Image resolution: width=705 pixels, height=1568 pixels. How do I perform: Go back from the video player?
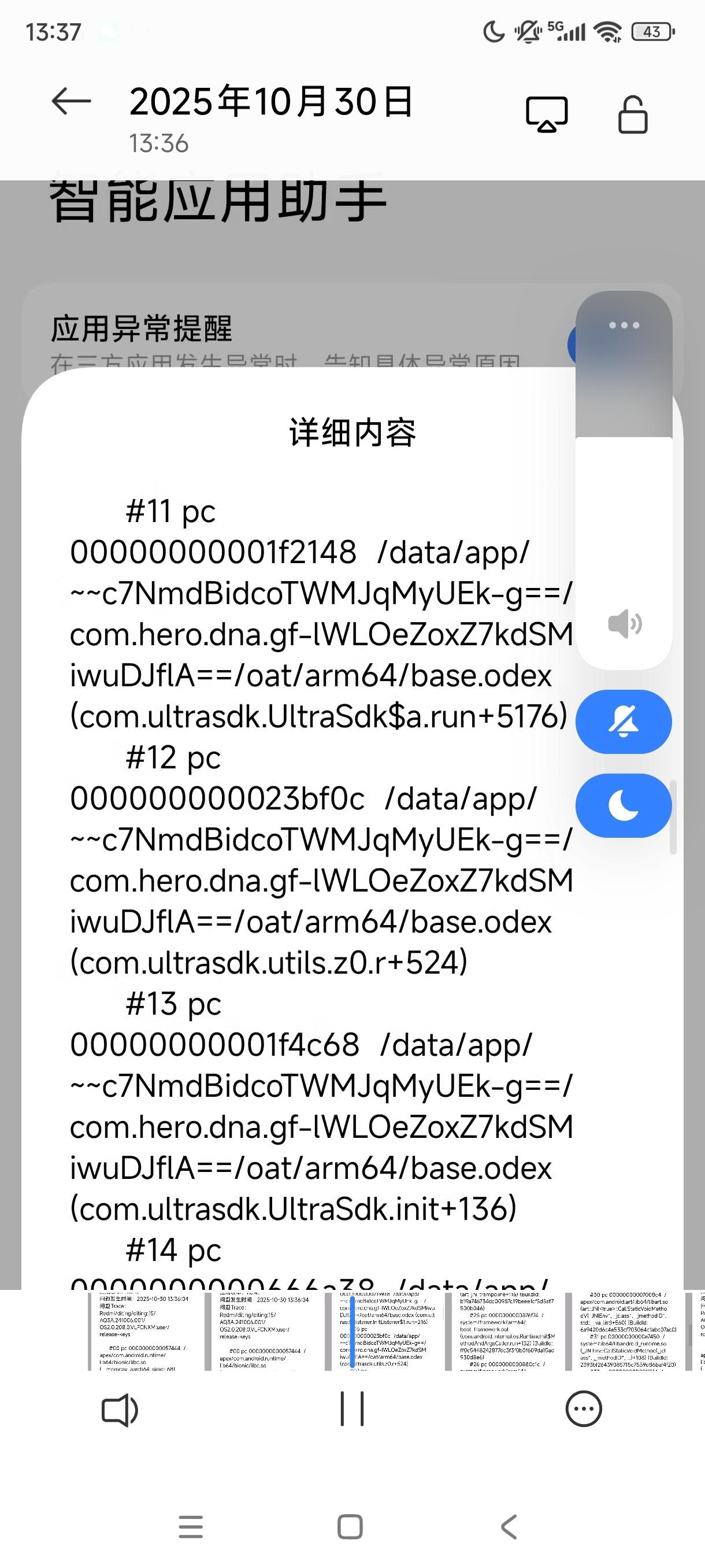pyautogui.click(x=71, y=102)
